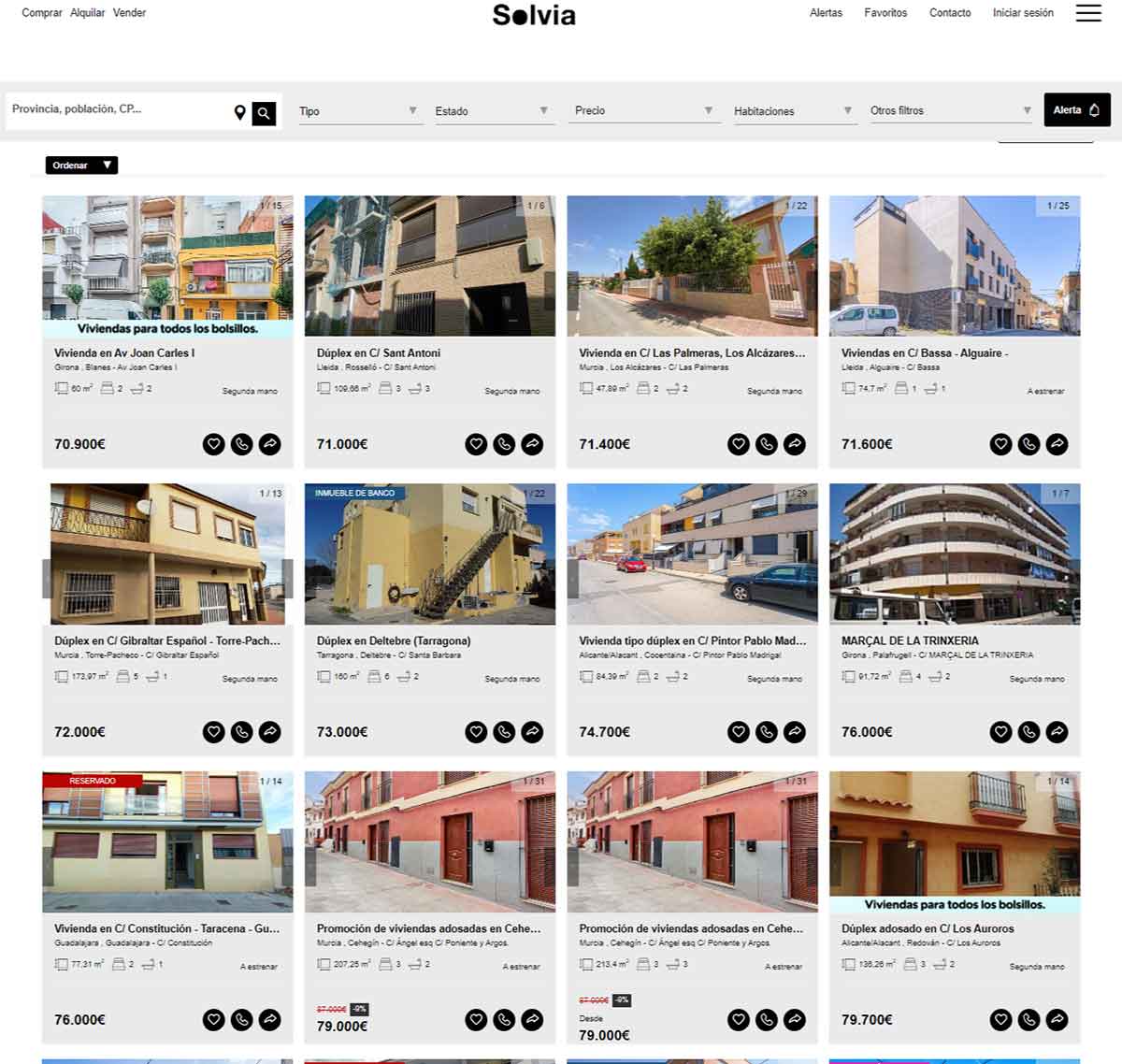Share the Viviendas en C/ Bassa listing

(1057, 444)
